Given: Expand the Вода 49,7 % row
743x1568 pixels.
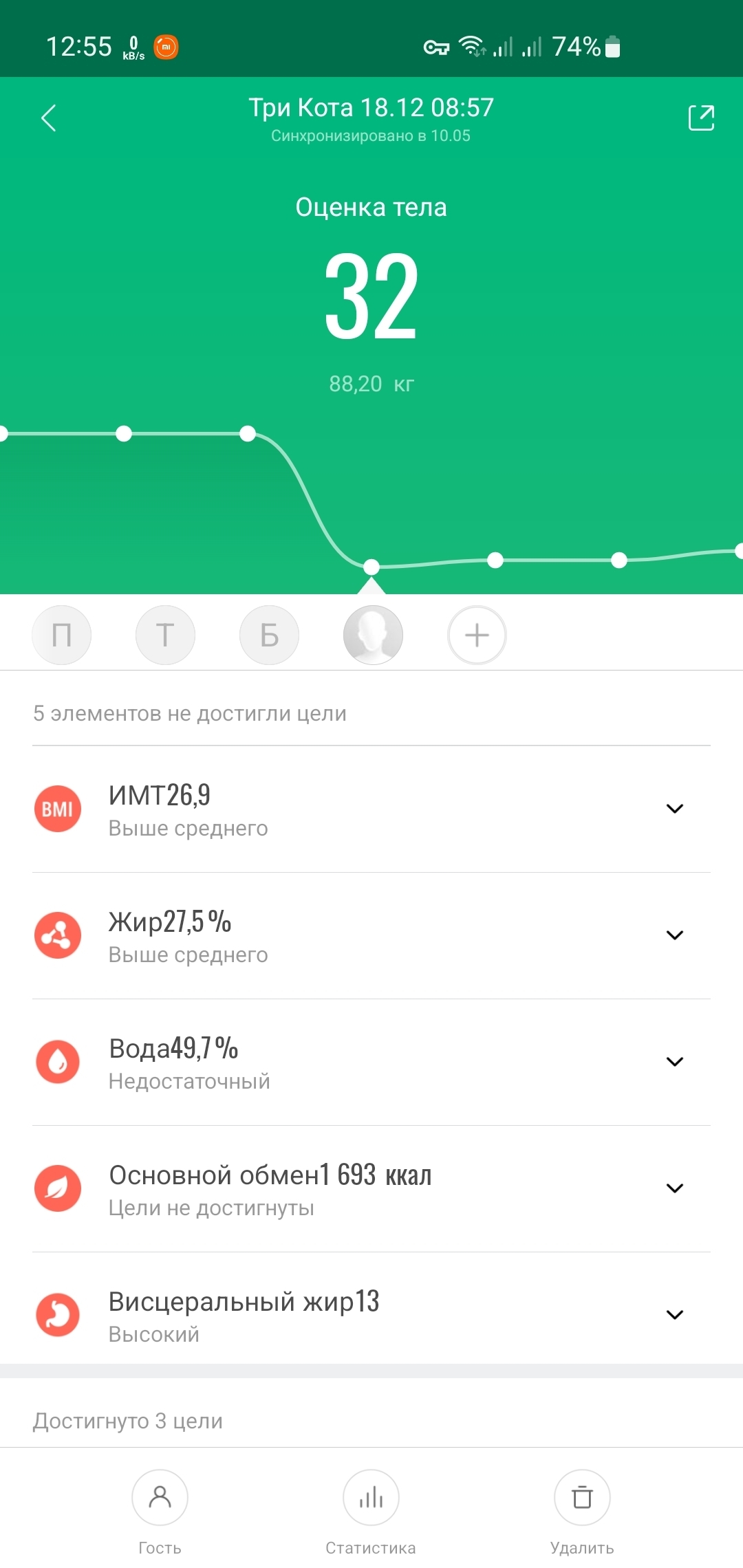Looking at the screenshot, I should [x=674, y=1062].
